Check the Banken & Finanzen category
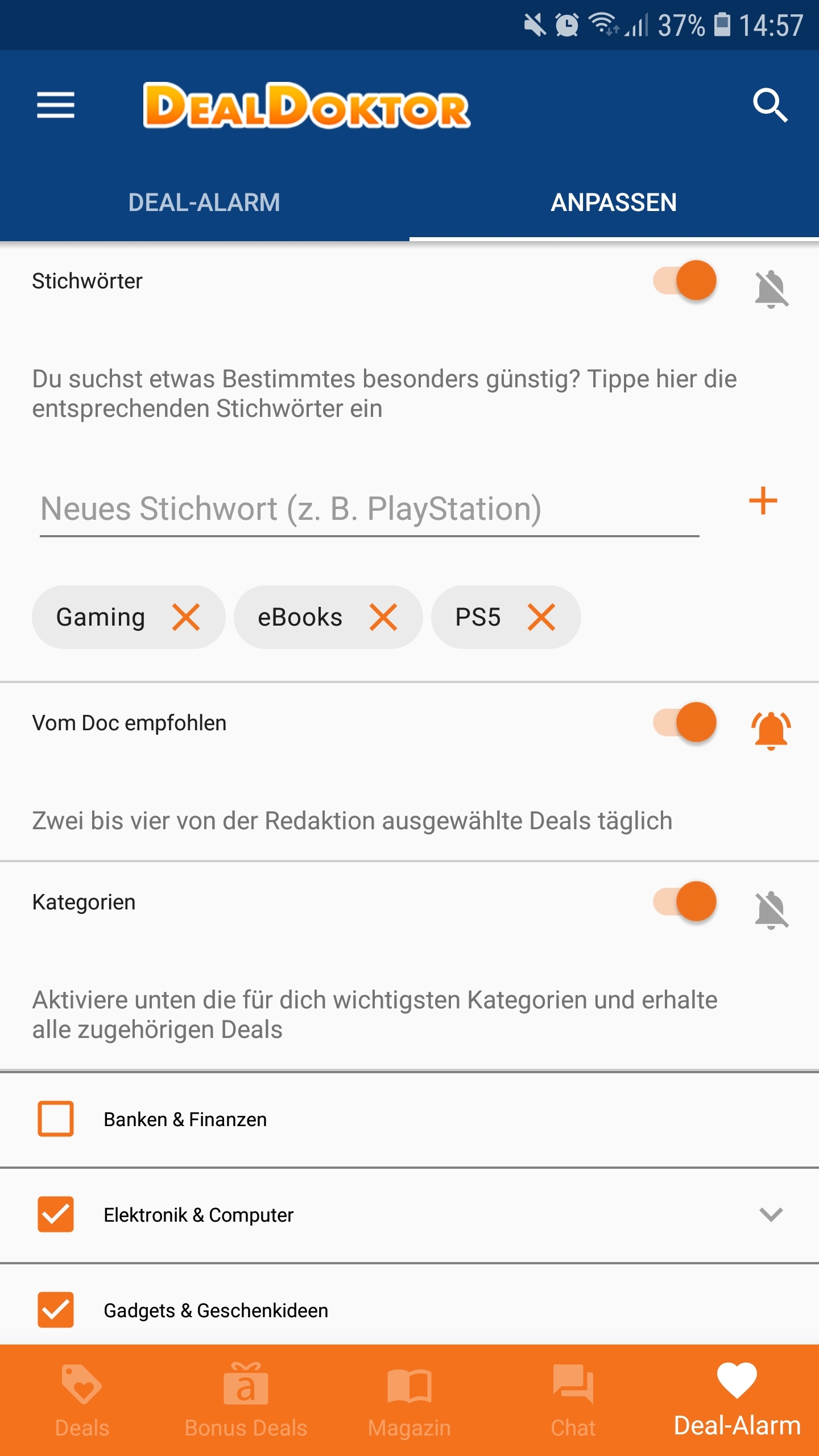Viewport: 819px width, 1456px height. pyautogui.click(x=56, y=1119)
